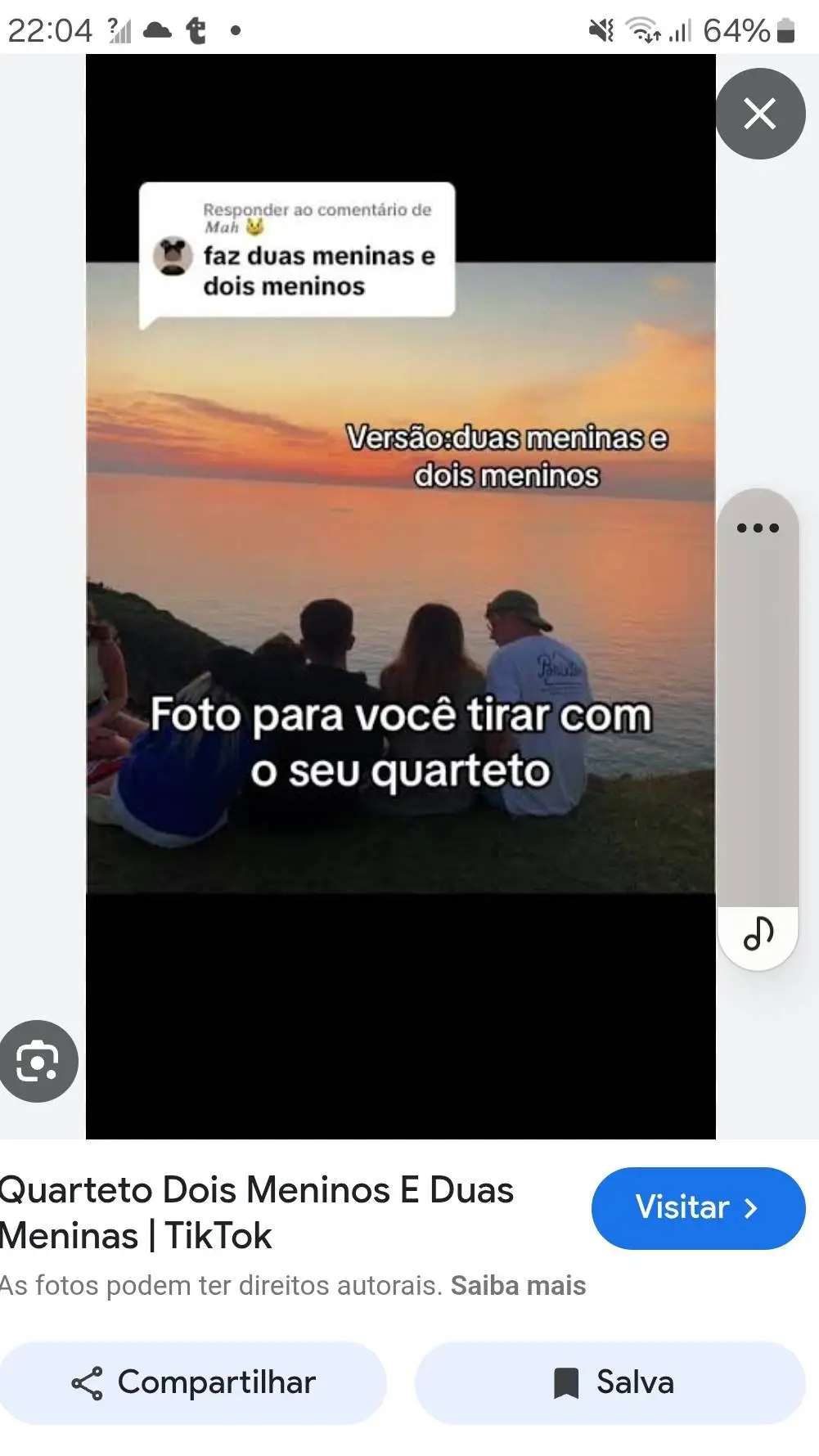This screenshot has width=819, height=1456.
Task: Search this image with Google Lens
Action: 38,1061
